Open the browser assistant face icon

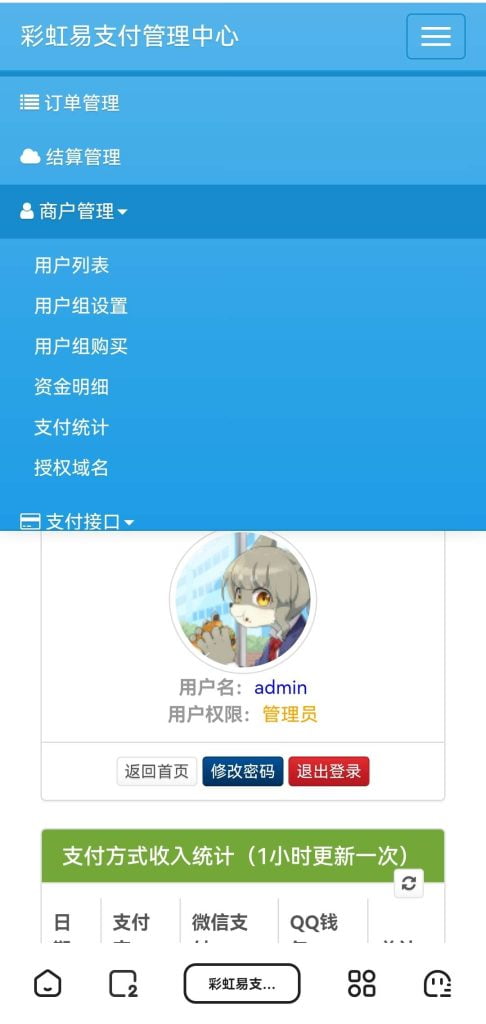pyautogui.click(x=438, y=984)
